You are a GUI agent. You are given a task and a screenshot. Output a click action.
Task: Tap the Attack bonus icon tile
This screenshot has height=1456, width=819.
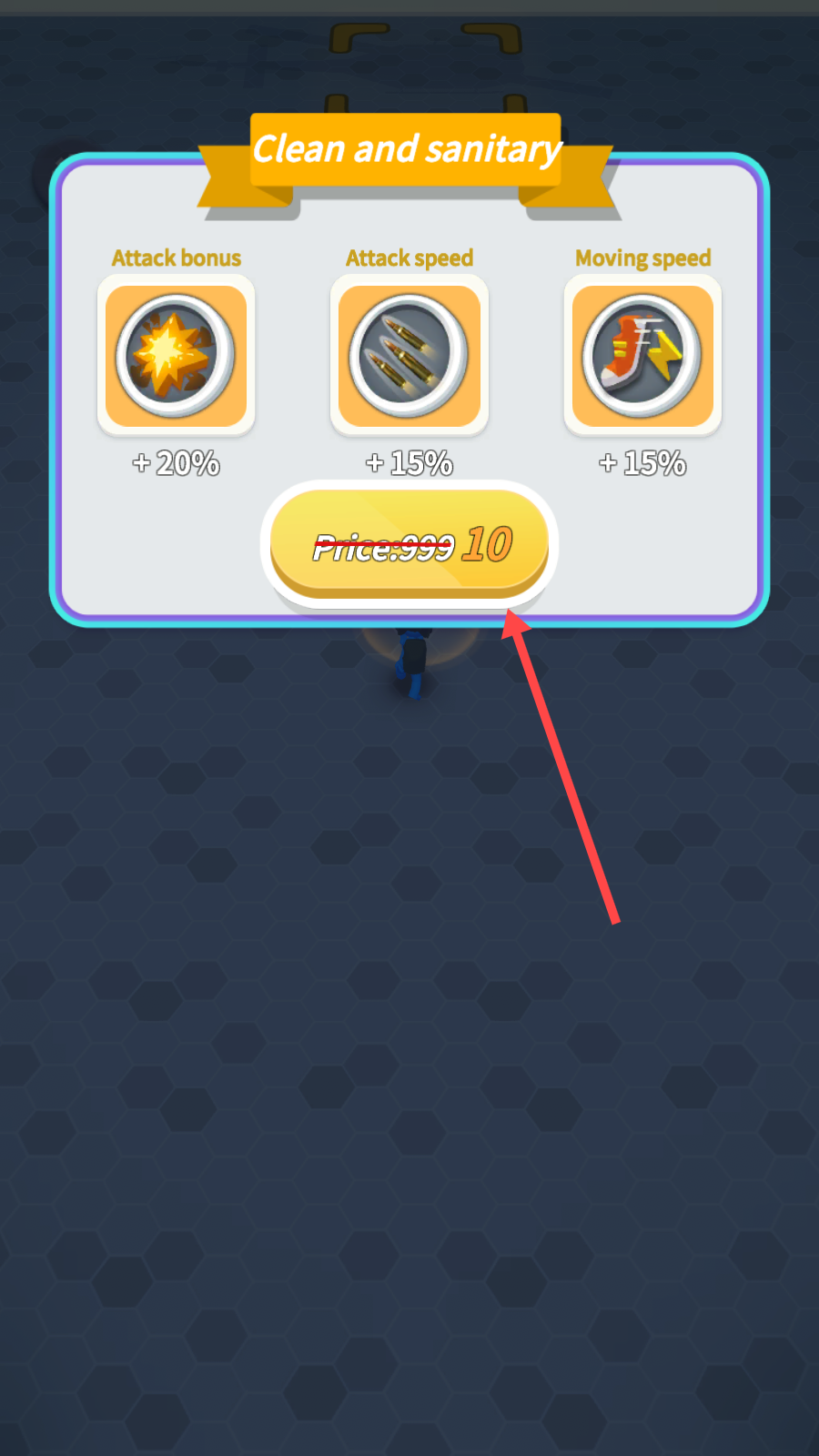176,356
